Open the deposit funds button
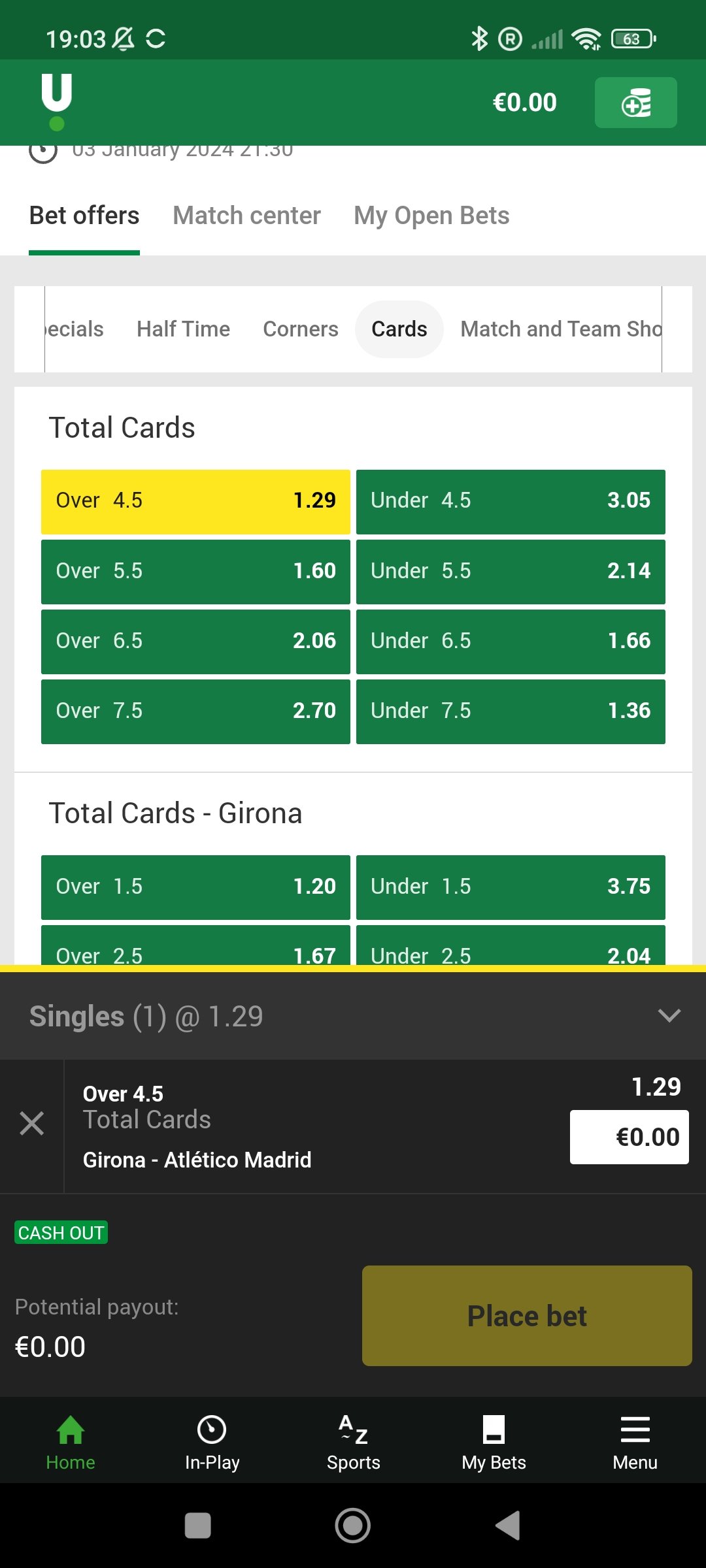The width and height of the screenshot is (706, 1568). tap(635, 103)
